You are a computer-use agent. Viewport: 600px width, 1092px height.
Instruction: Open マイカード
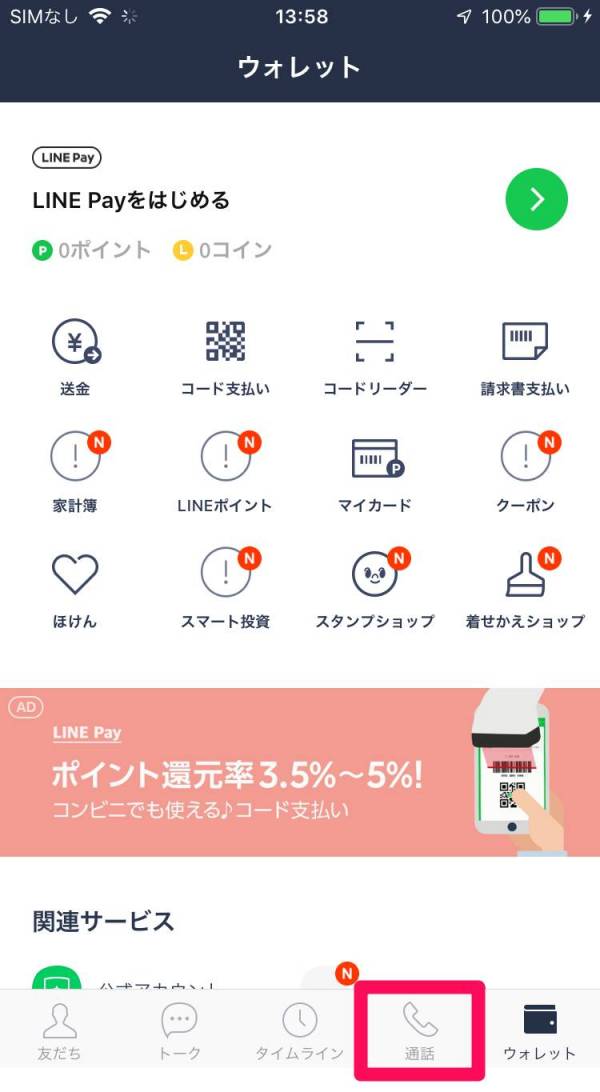coord(375,472)
